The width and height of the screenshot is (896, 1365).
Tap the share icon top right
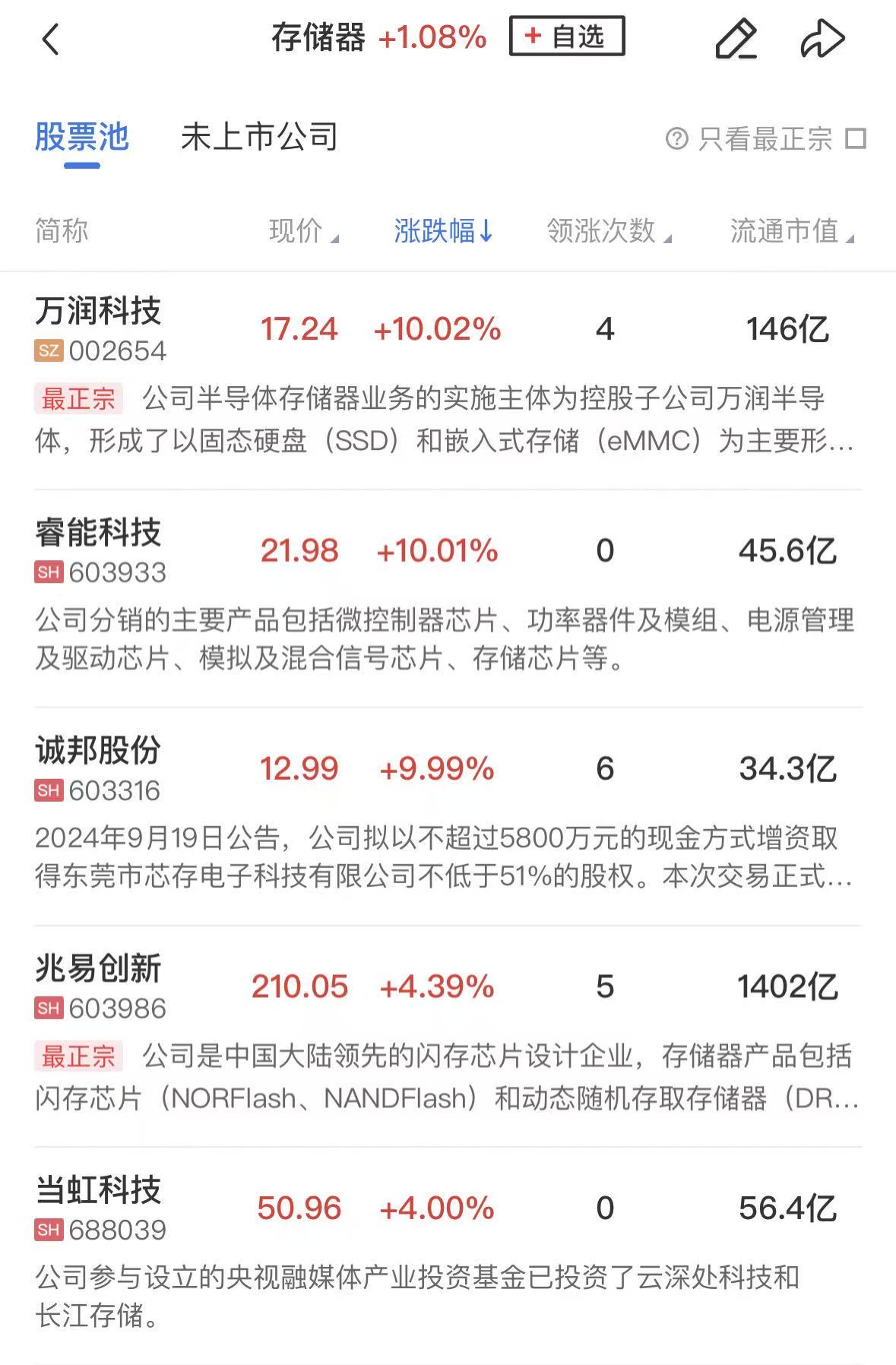pos(824,38)
